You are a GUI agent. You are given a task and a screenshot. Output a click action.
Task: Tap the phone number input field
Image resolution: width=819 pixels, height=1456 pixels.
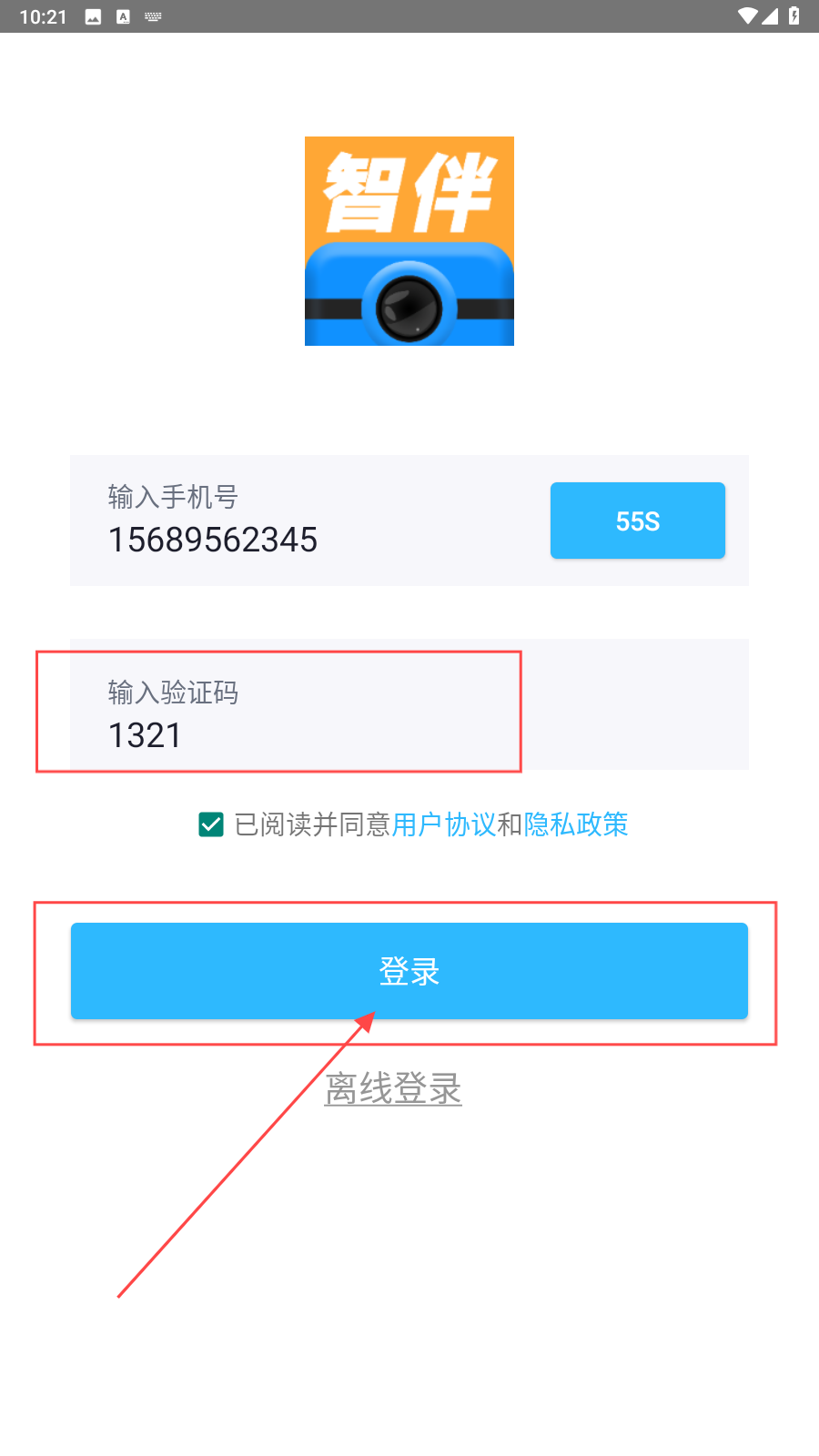tap(300, 538)
